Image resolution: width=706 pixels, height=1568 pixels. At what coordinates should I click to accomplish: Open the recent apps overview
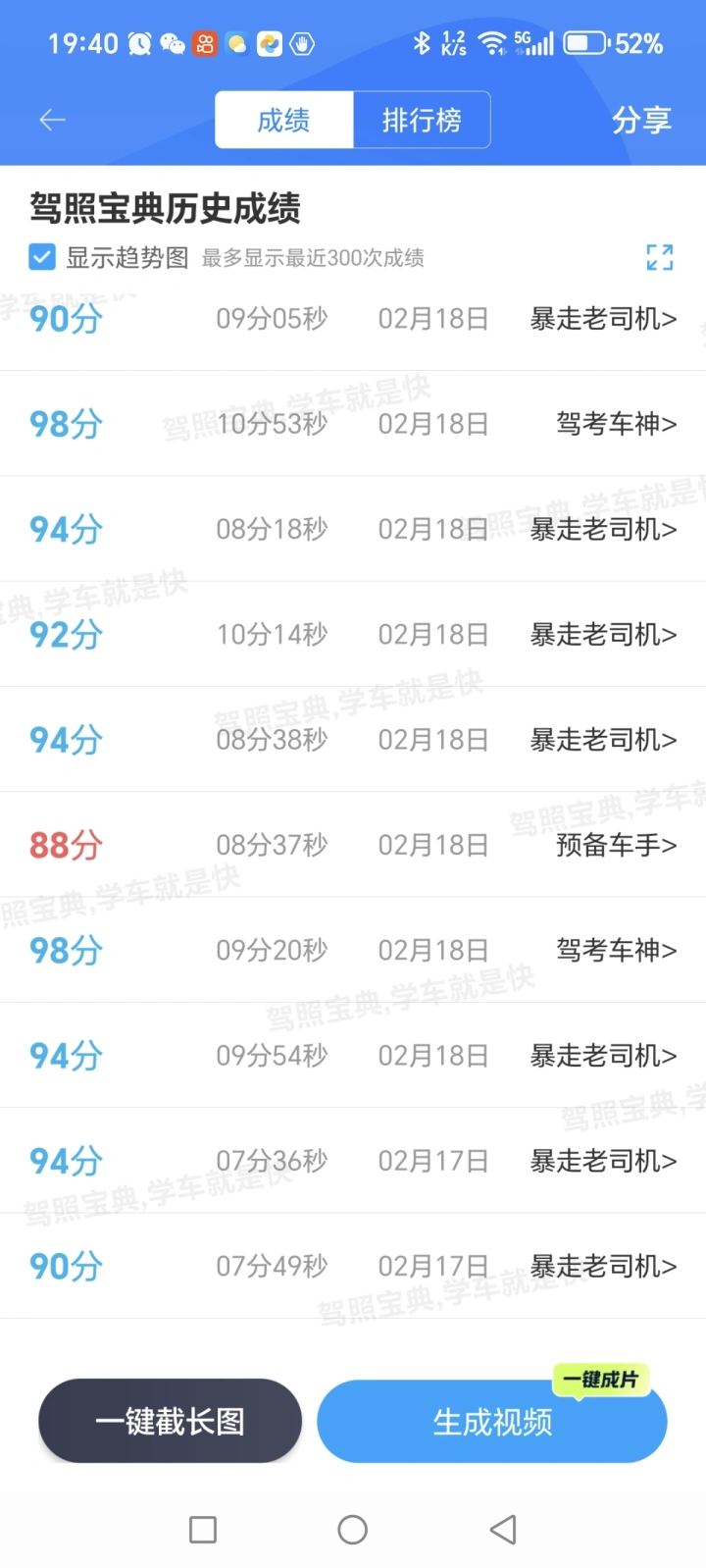click(x=203, y=1529)
